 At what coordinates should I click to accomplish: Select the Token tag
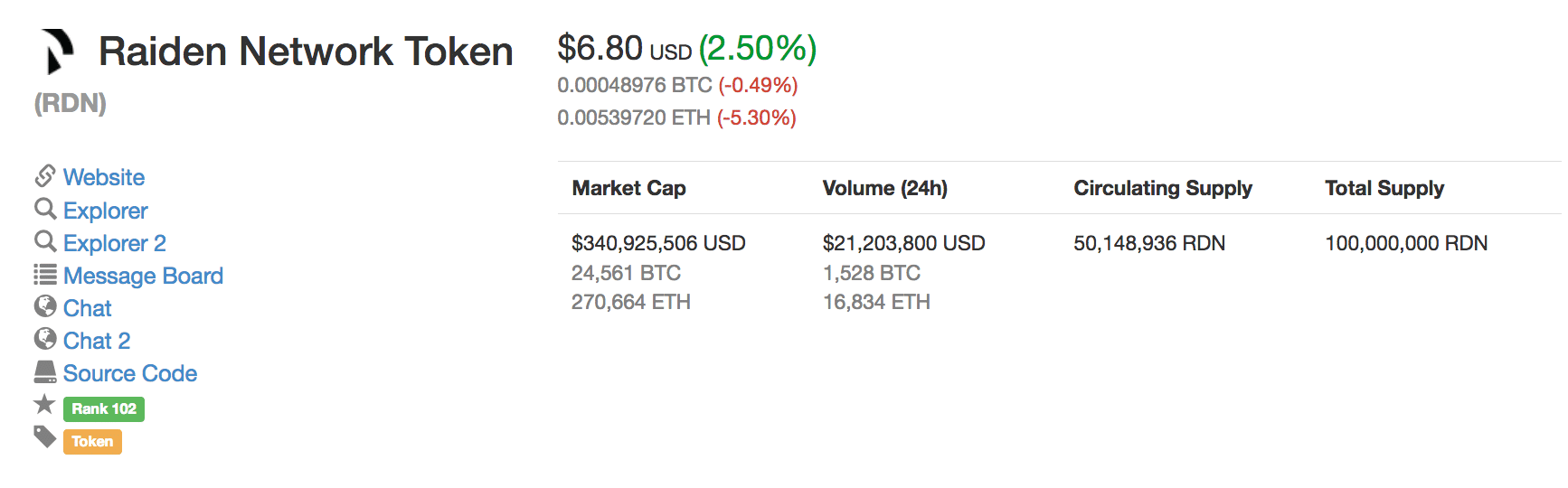[92, 441]
